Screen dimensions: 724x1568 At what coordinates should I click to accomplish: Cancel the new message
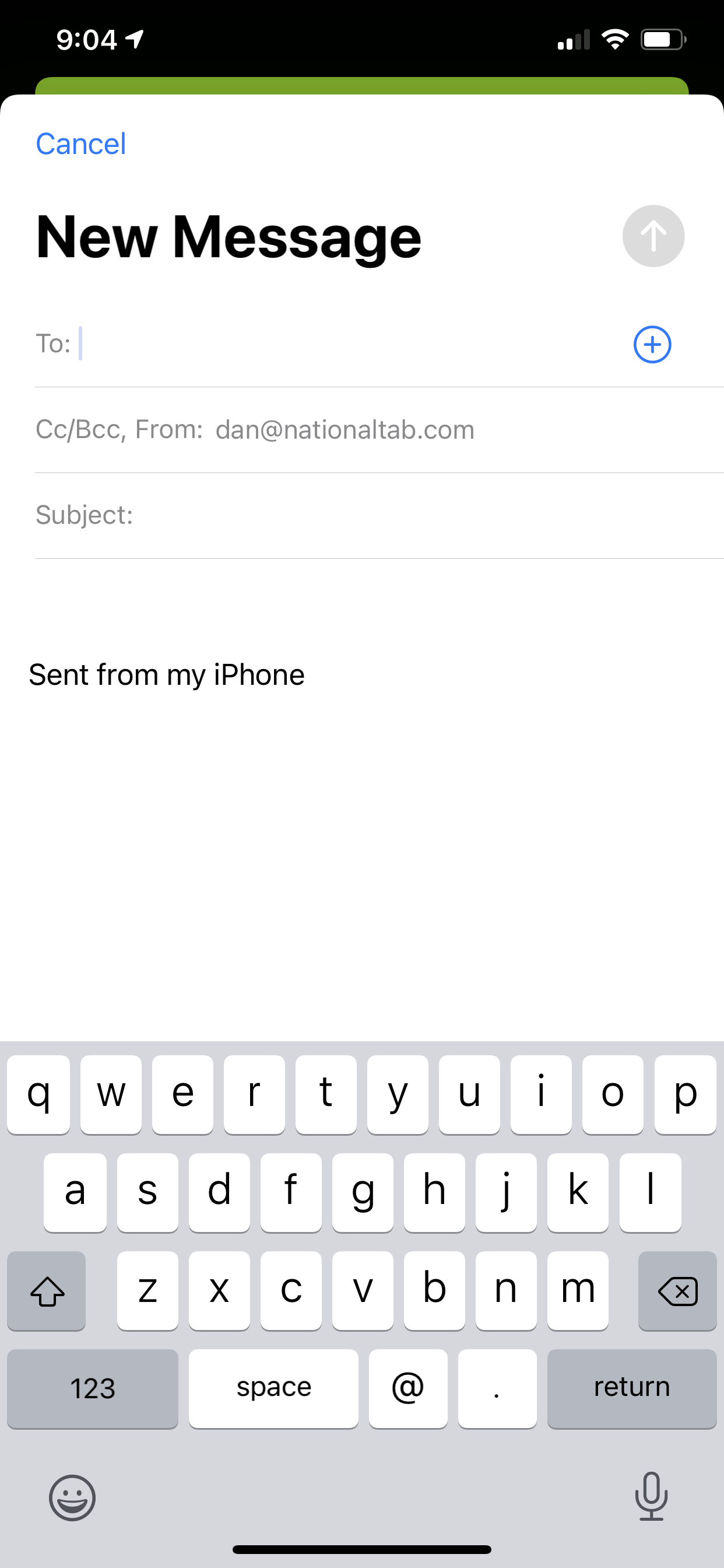tap(81, 144)
